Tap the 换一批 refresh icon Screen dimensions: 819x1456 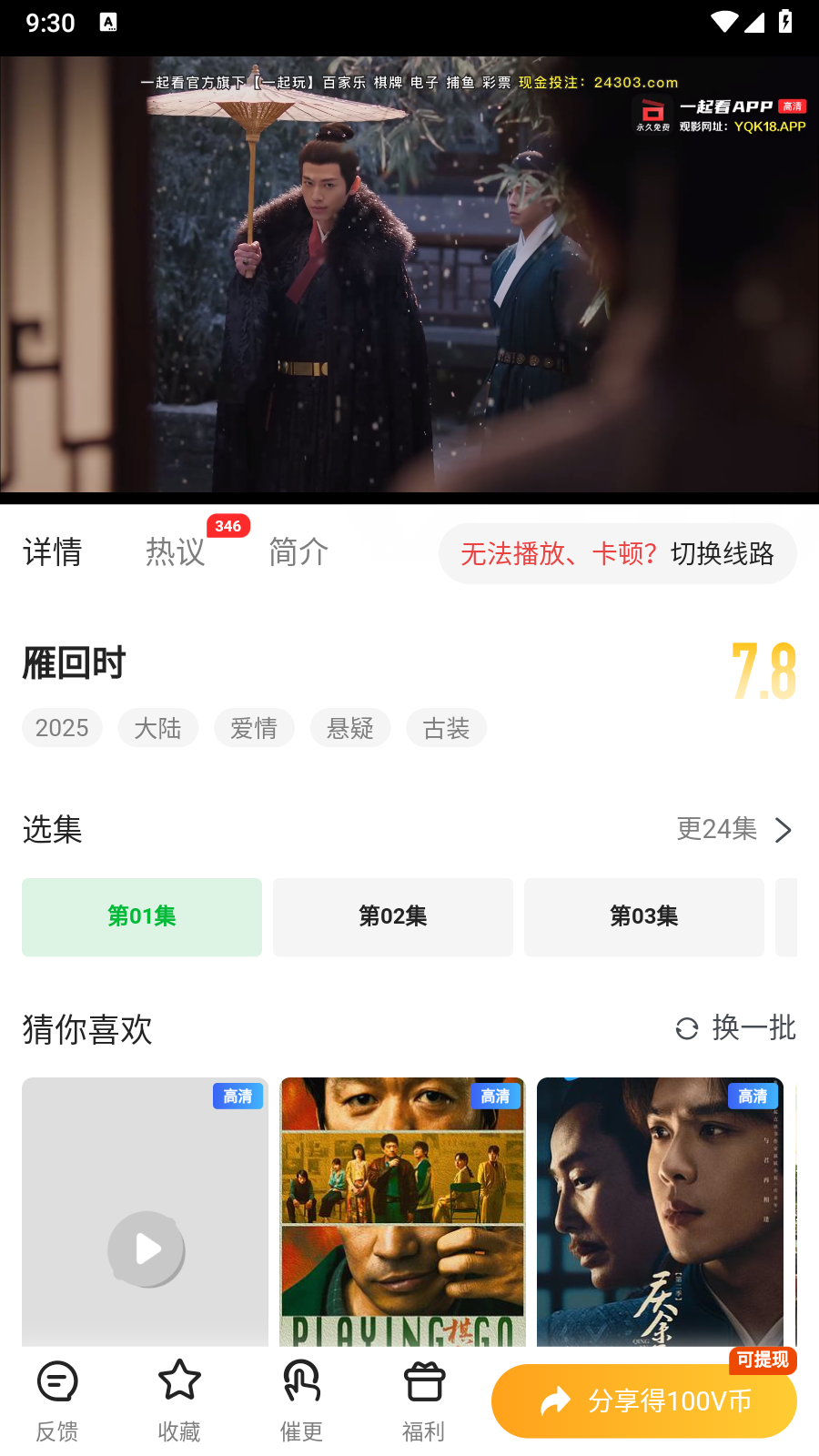coord(684,1029)
